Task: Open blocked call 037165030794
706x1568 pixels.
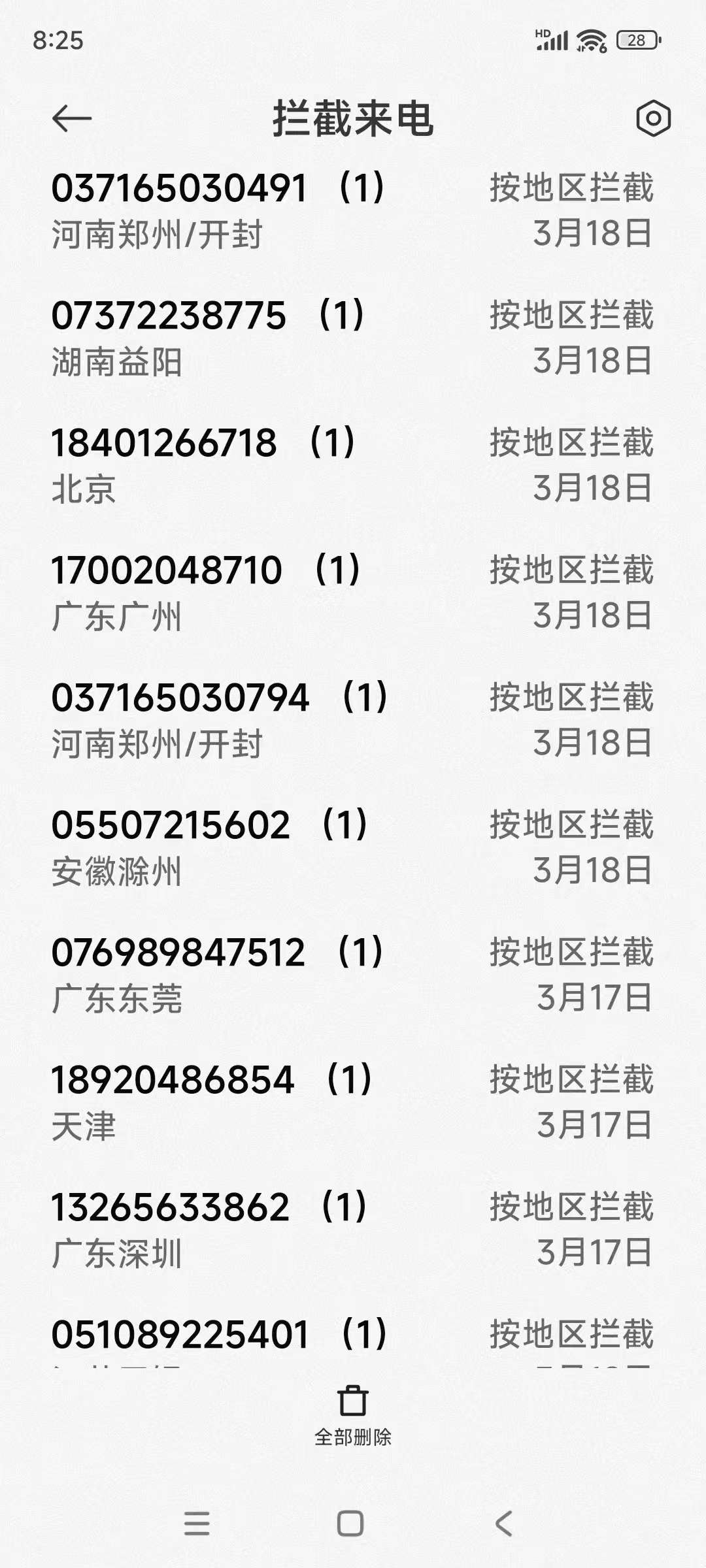Action: point(353,720)
